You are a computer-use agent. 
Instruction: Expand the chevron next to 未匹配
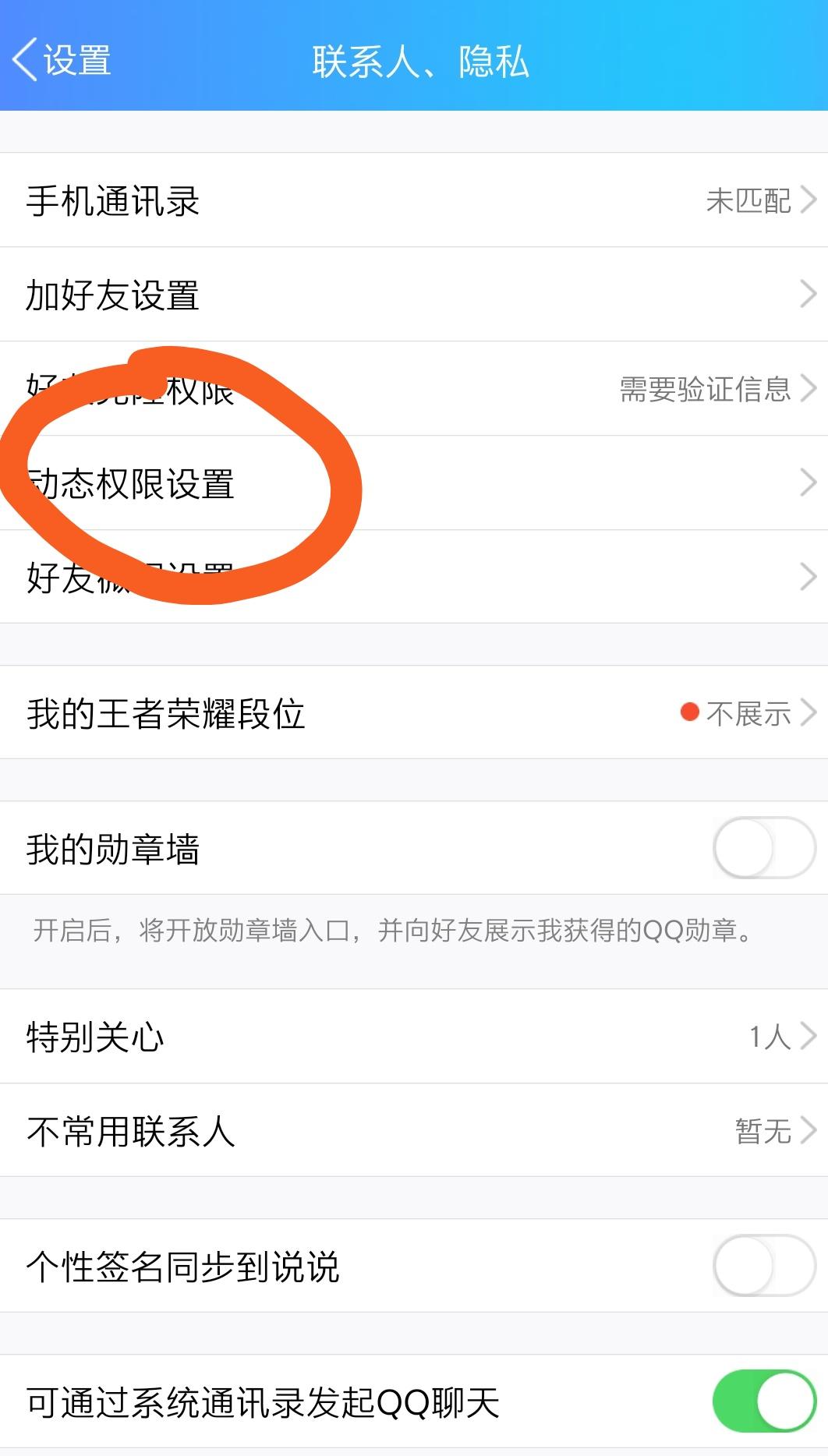(809, 200)
